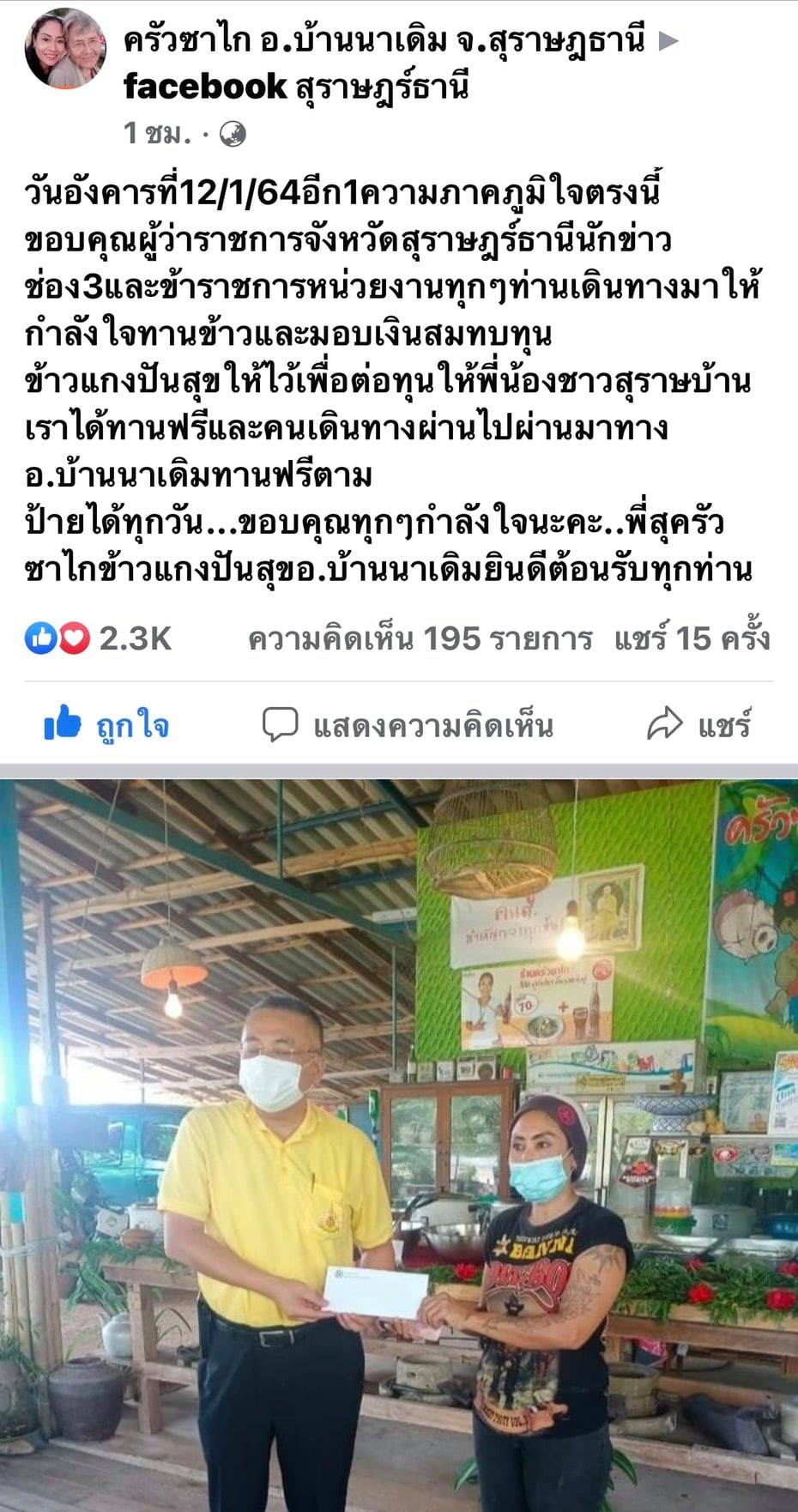Like the post with ถูกใจ

tap(106, 725)
